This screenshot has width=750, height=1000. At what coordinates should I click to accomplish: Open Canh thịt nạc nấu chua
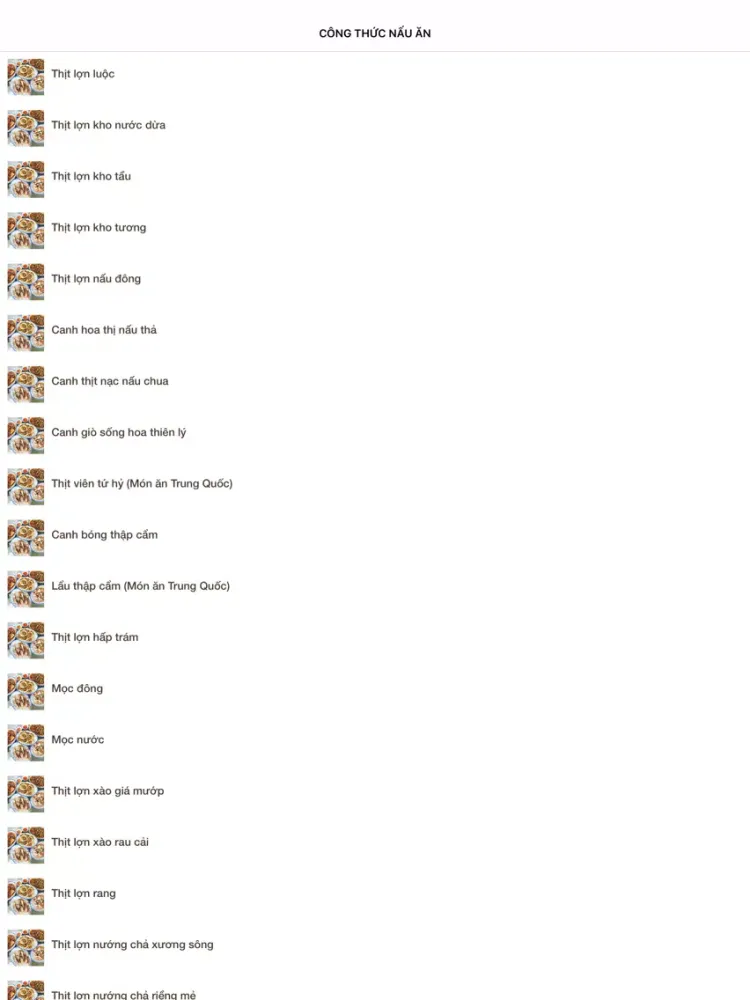[110, 381]
